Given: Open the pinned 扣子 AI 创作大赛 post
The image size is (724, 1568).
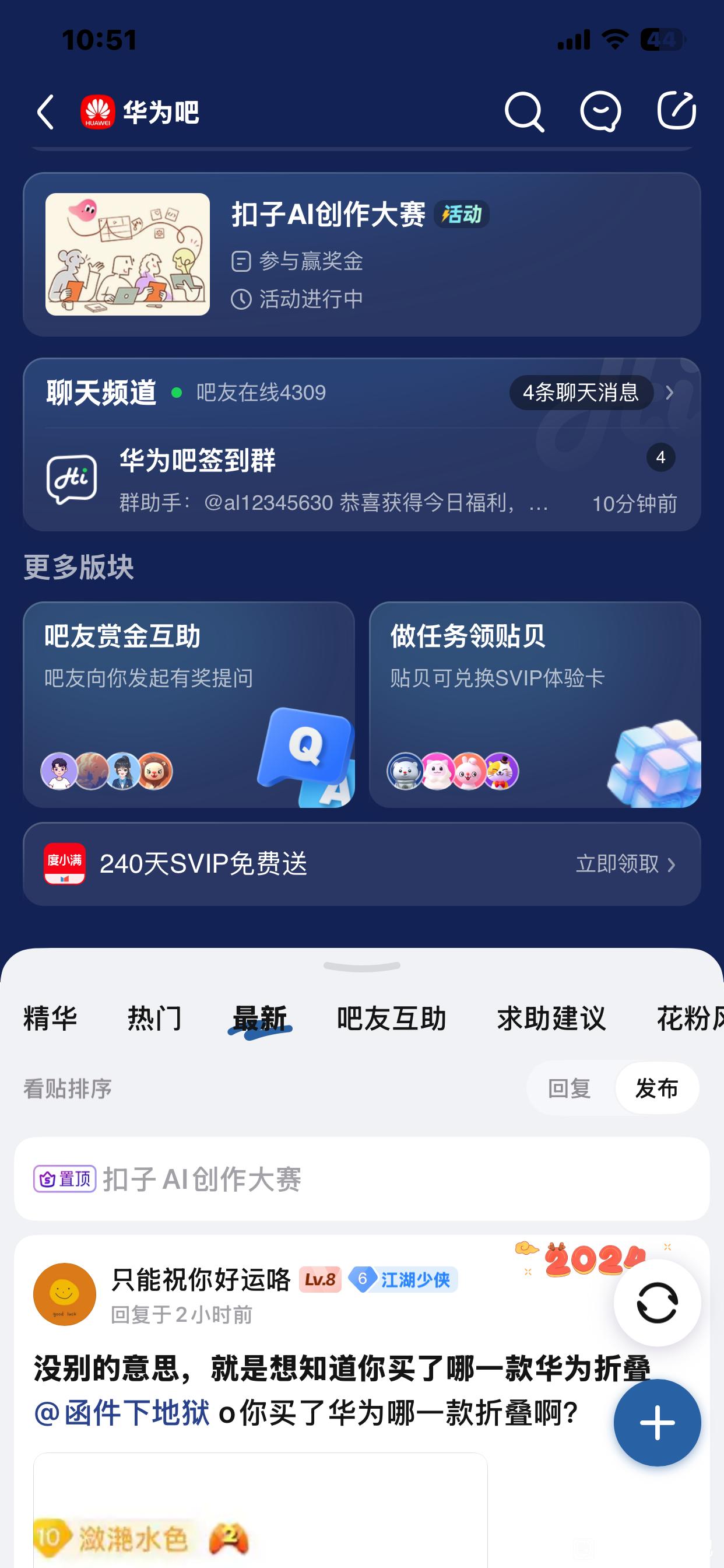Looking at the screenshot, I should 362,1179.
